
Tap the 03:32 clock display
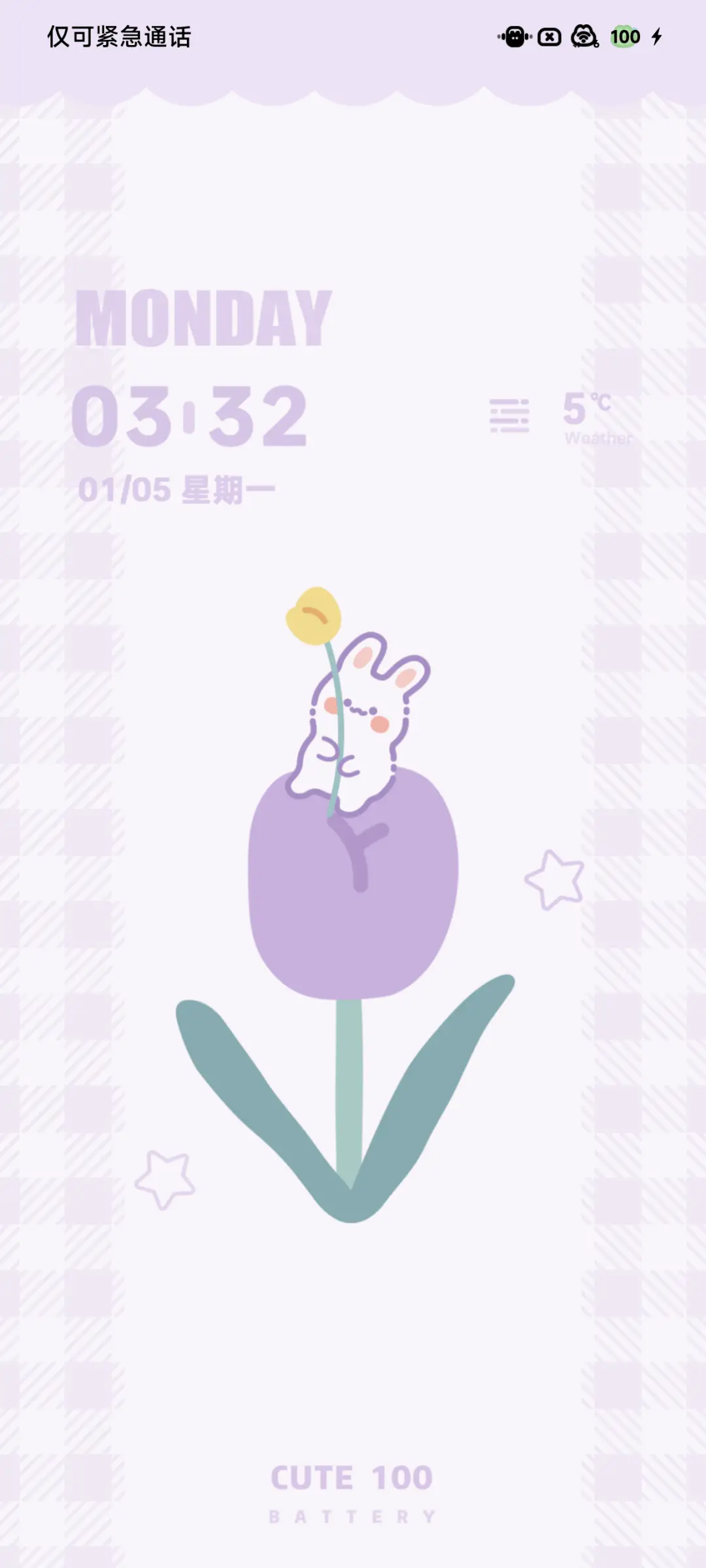[x=193, y=415]
